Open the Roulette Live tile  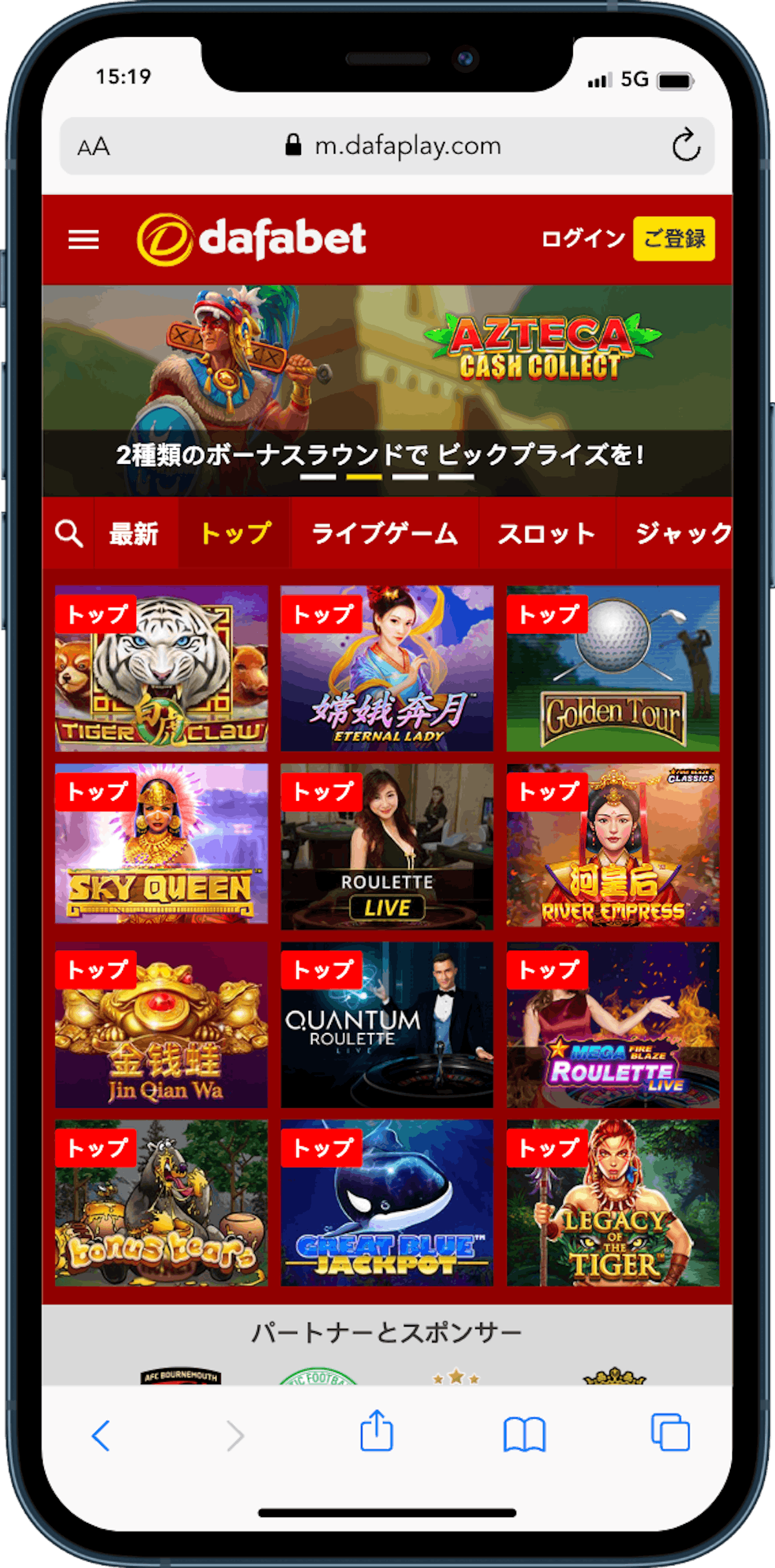(x=387, y=846)
